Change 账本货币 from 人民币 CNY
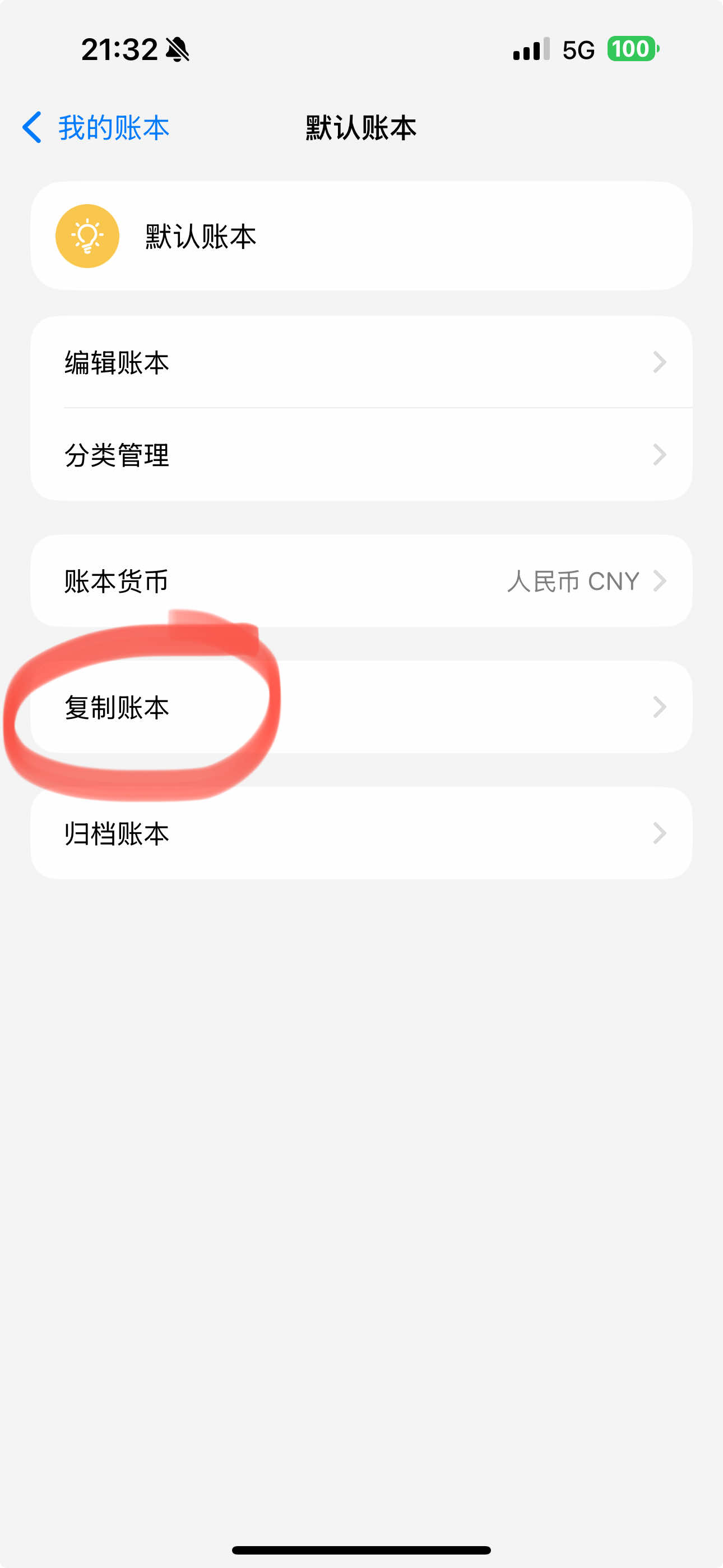Screen dimensions: 723x1568 pyautogui.click(x=361, y=580)
